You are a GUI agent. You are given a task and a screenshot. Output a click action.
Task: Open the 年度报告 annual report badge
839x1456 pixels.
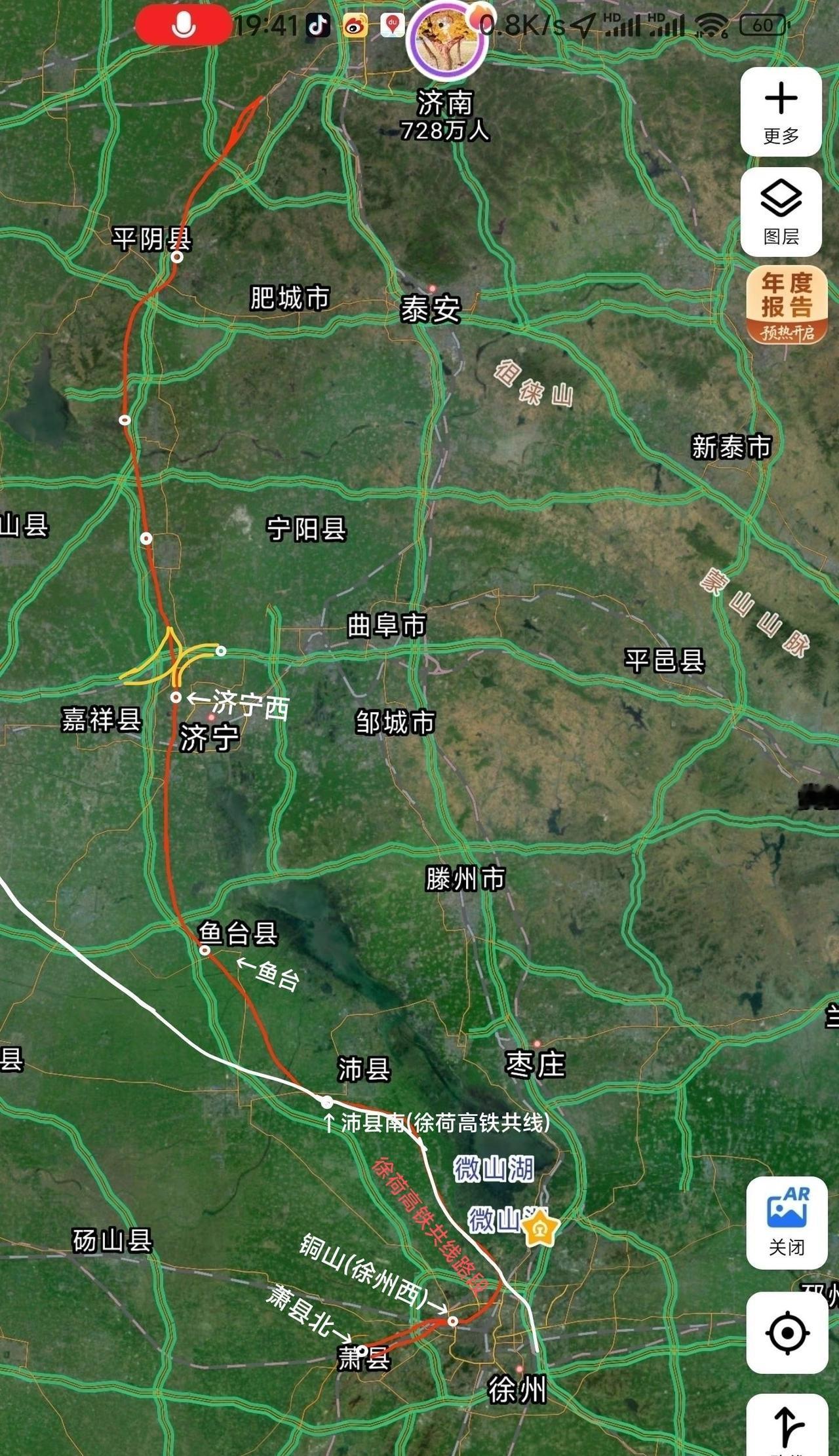pyautogui.click(x=786, y=305)
